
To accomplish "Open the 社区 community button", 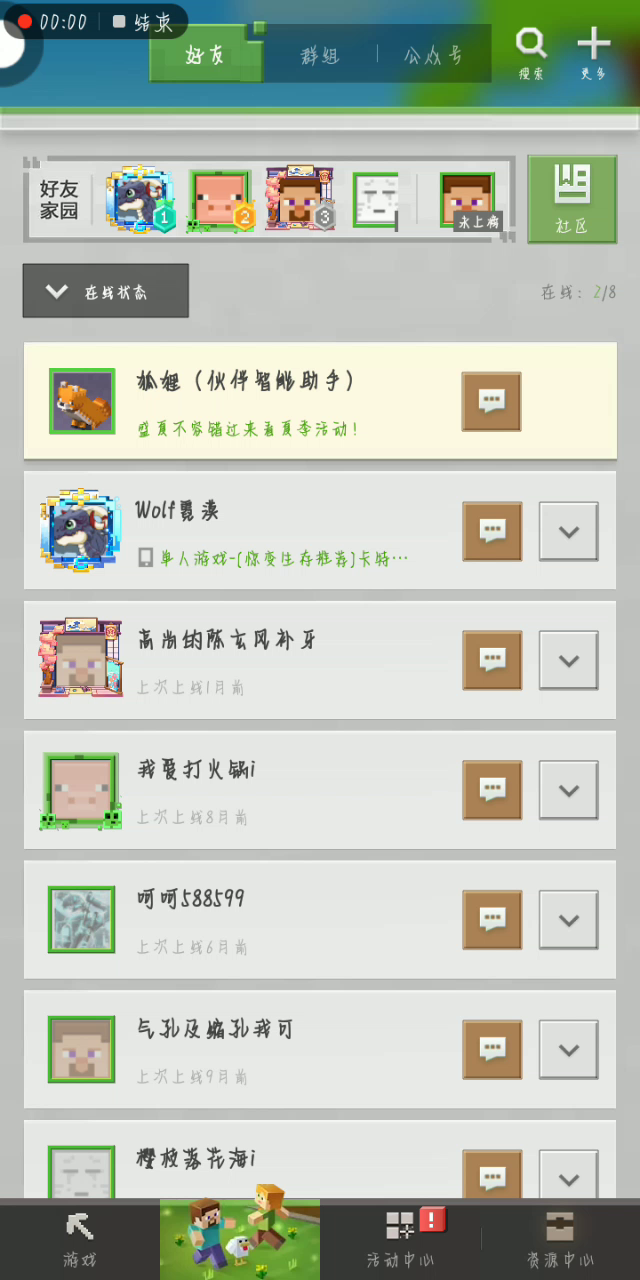I will pyautogui.click(x=572, y=199).
